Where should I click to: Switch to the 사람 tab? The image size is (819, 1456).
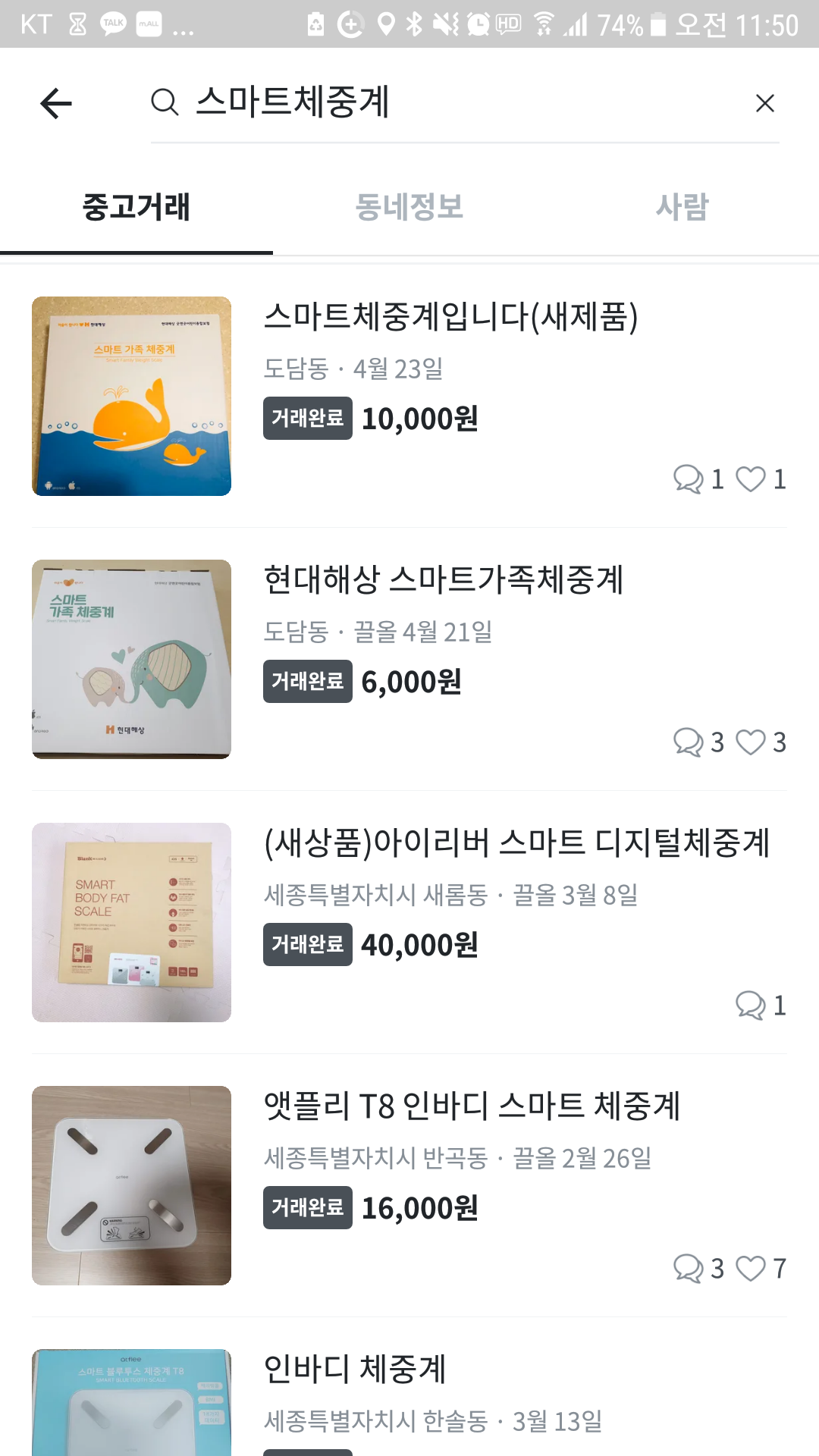click(x=682, y=207)
